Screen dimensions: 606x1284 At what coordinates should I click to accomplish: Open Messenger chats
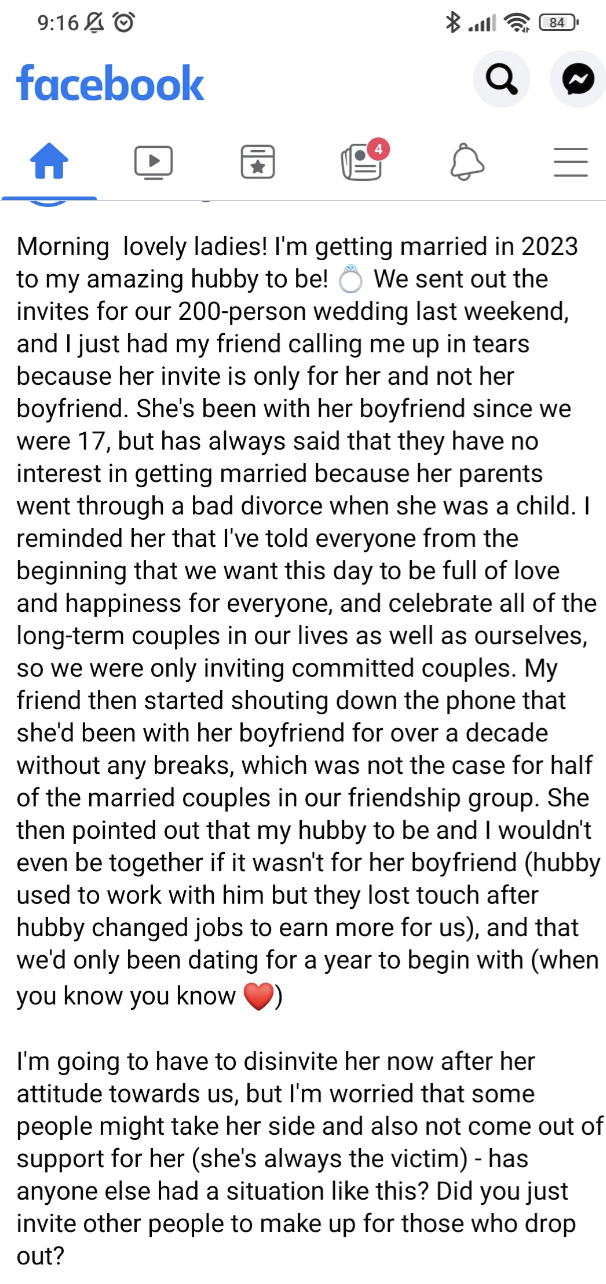coord(578,79)
